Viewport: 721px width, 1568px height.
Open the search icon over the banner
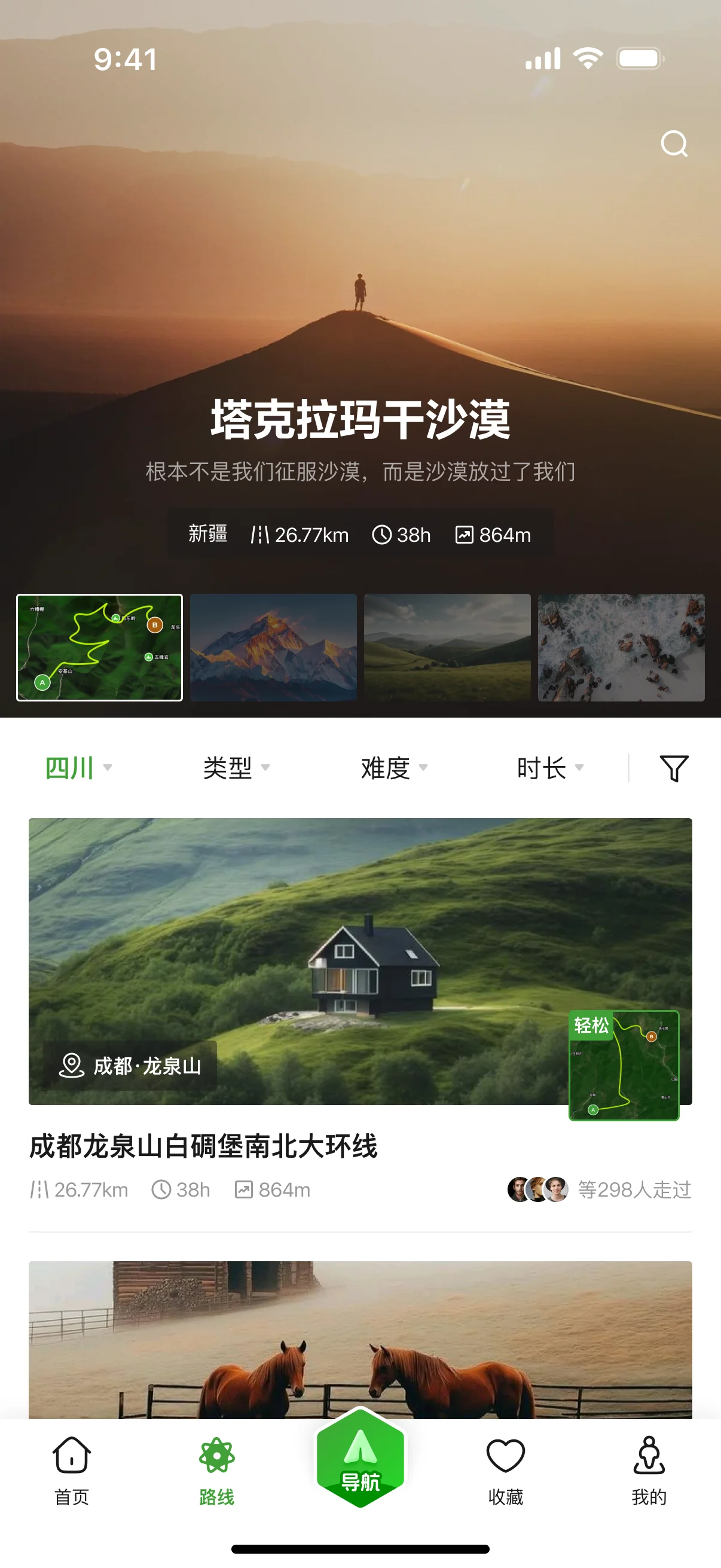pyautogui.click(x=674, y=144)
